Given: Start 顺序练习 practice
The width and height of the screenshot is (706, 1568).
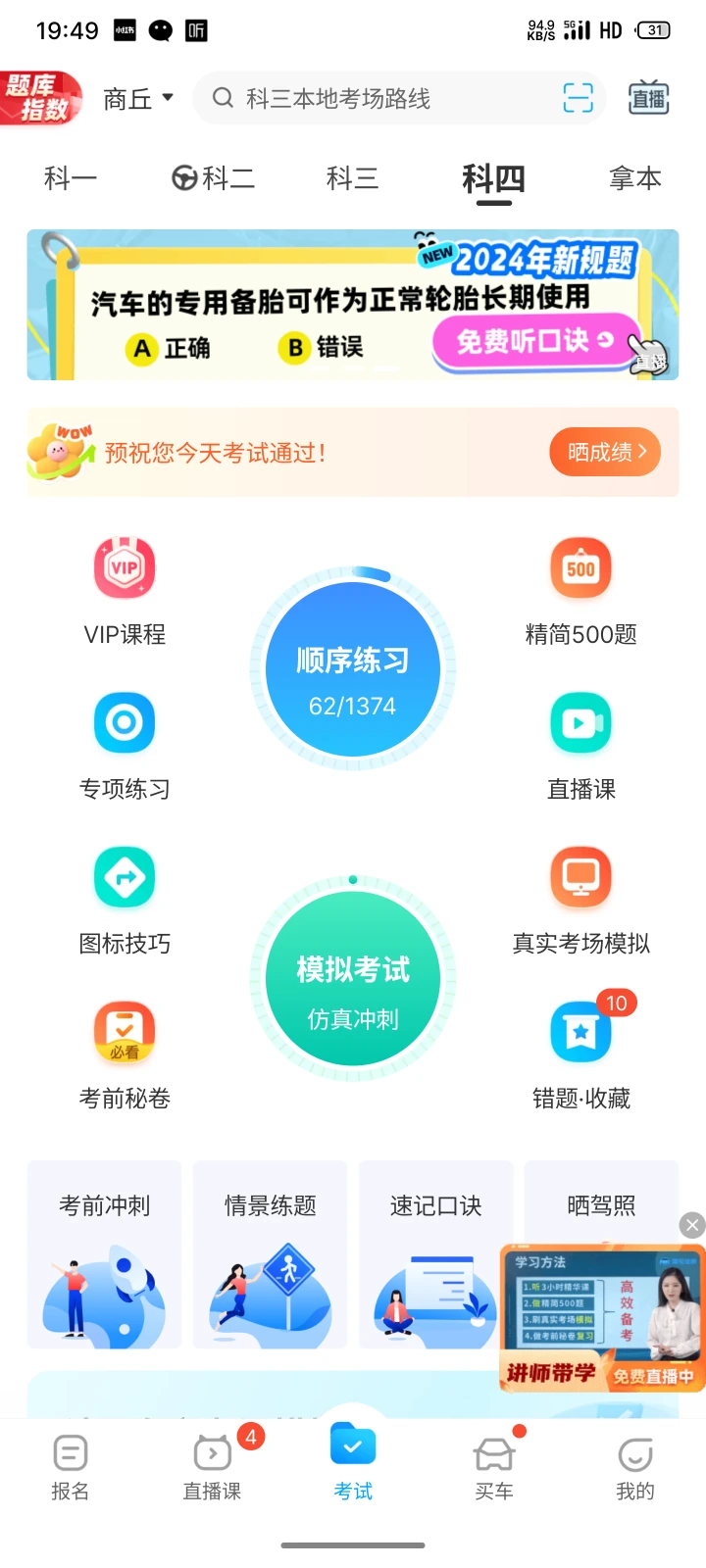Looking at the screenshot, I should 353,669.
